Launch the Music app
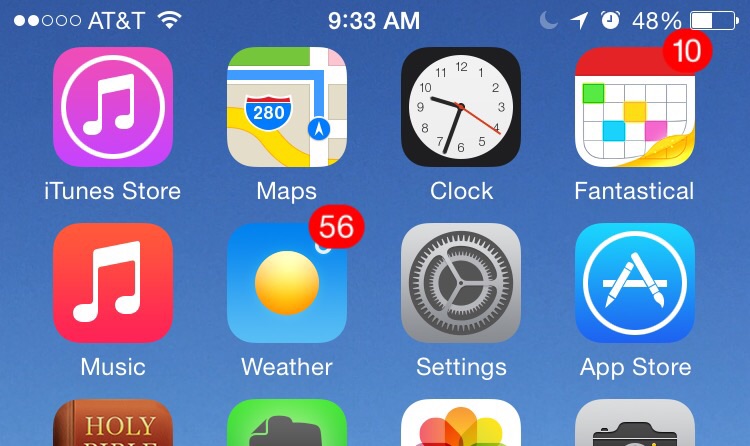Screen dimensions: 750x446 tap(113, 283)
